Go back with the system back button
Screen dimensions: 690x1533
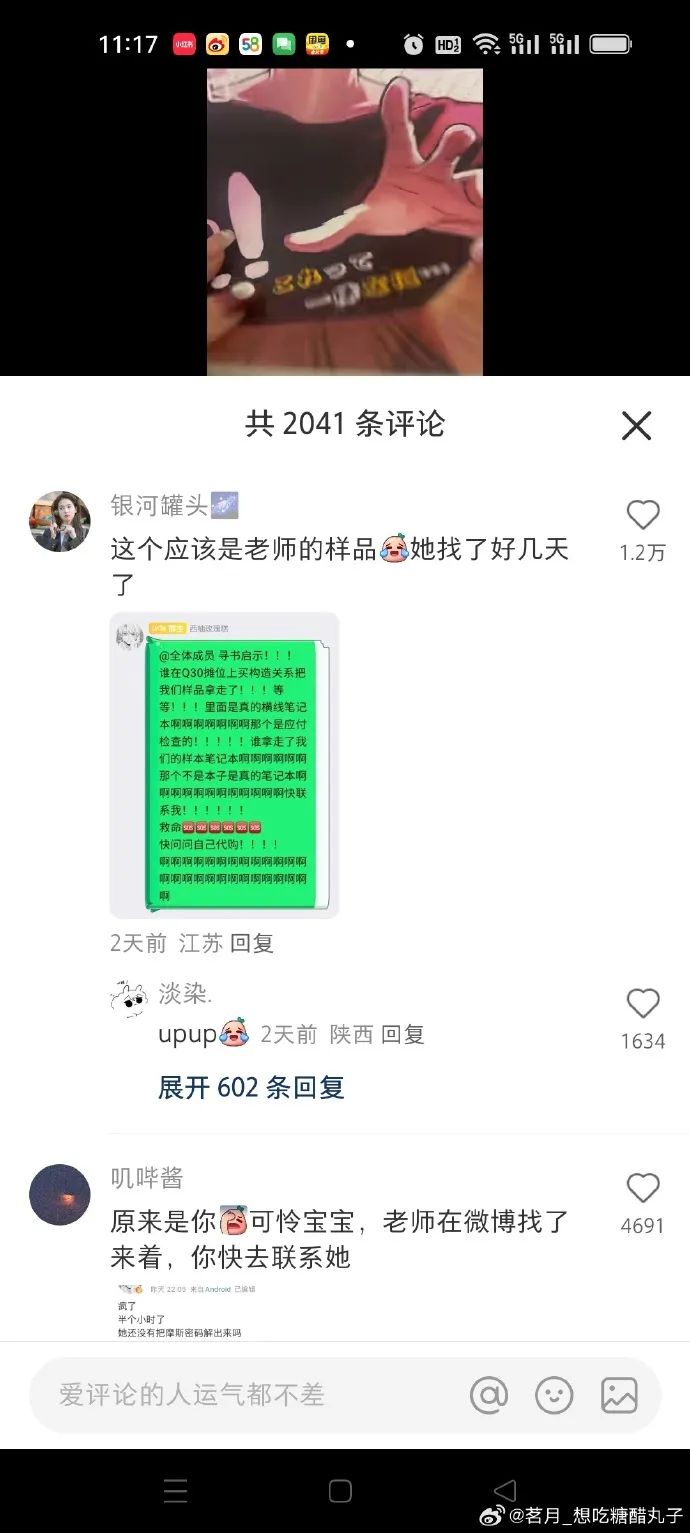[506, 1490]
